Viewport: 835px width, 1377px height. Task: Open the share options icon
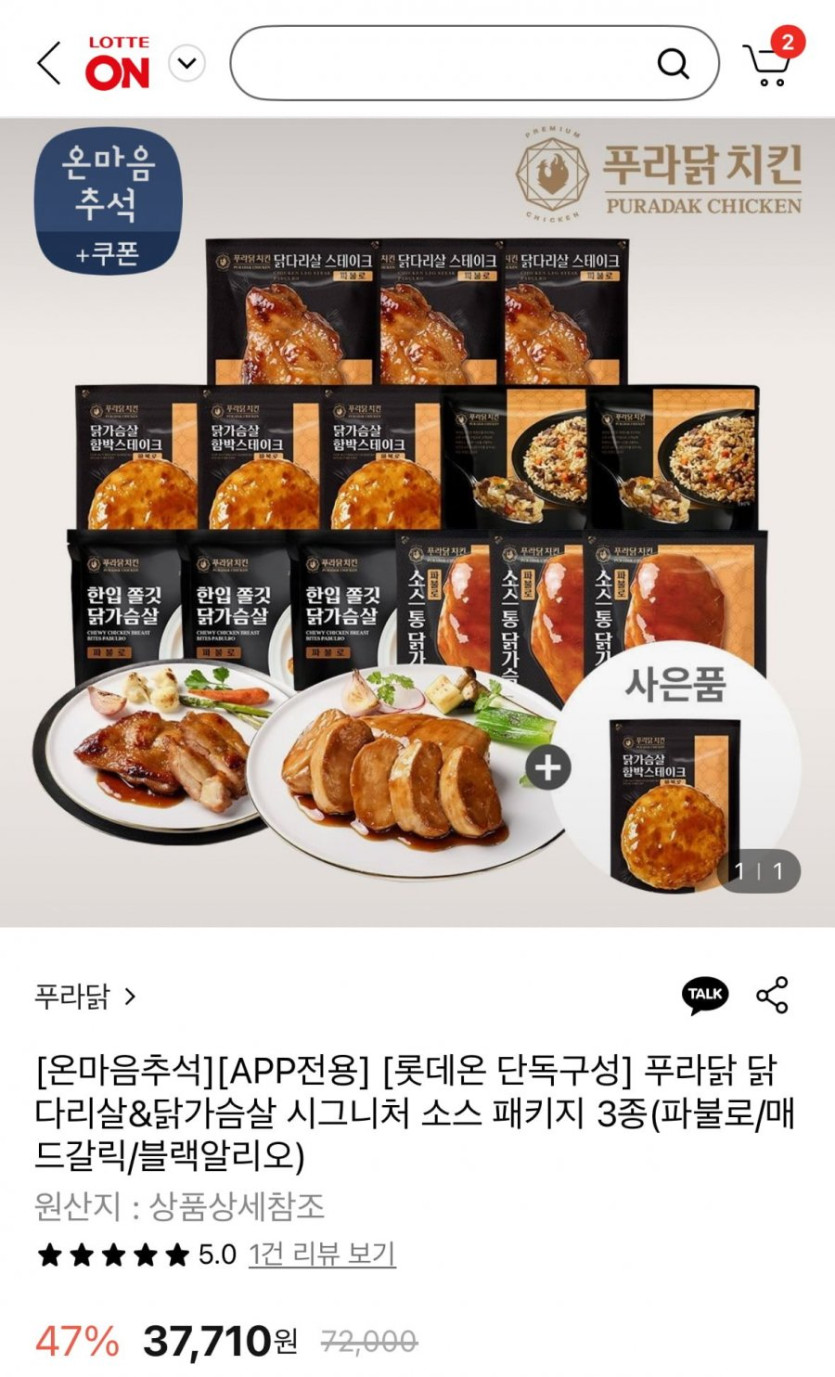(772, 995)
